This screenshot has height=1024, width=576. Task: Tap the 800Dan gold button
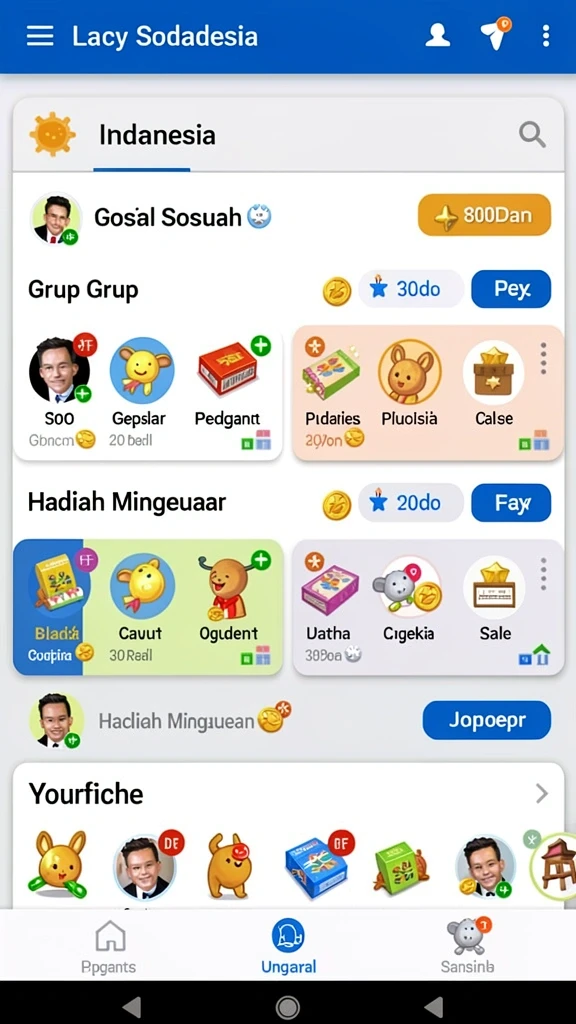[x=485, y=215]
